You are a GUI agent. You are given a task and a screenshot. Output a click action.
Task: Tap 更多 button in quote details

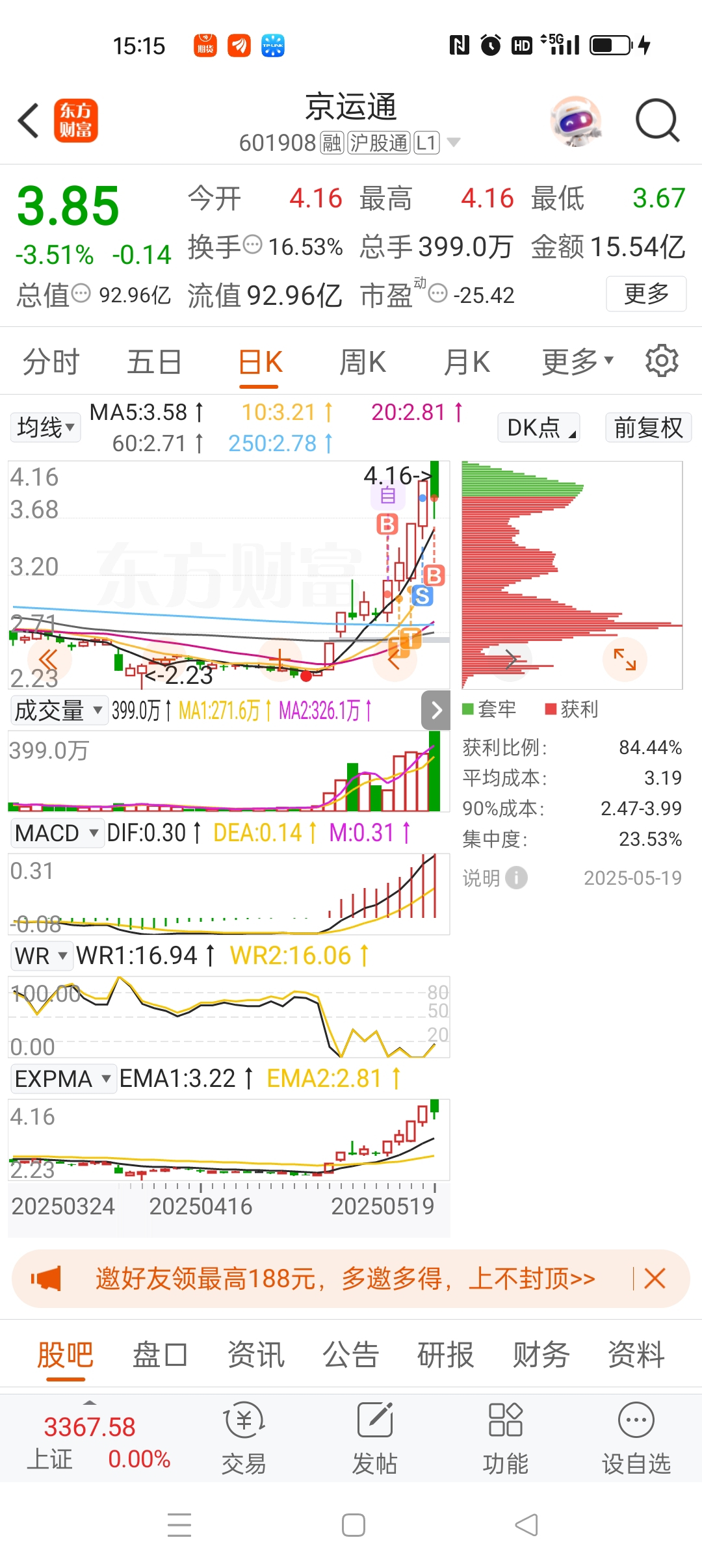pos(646,294)
